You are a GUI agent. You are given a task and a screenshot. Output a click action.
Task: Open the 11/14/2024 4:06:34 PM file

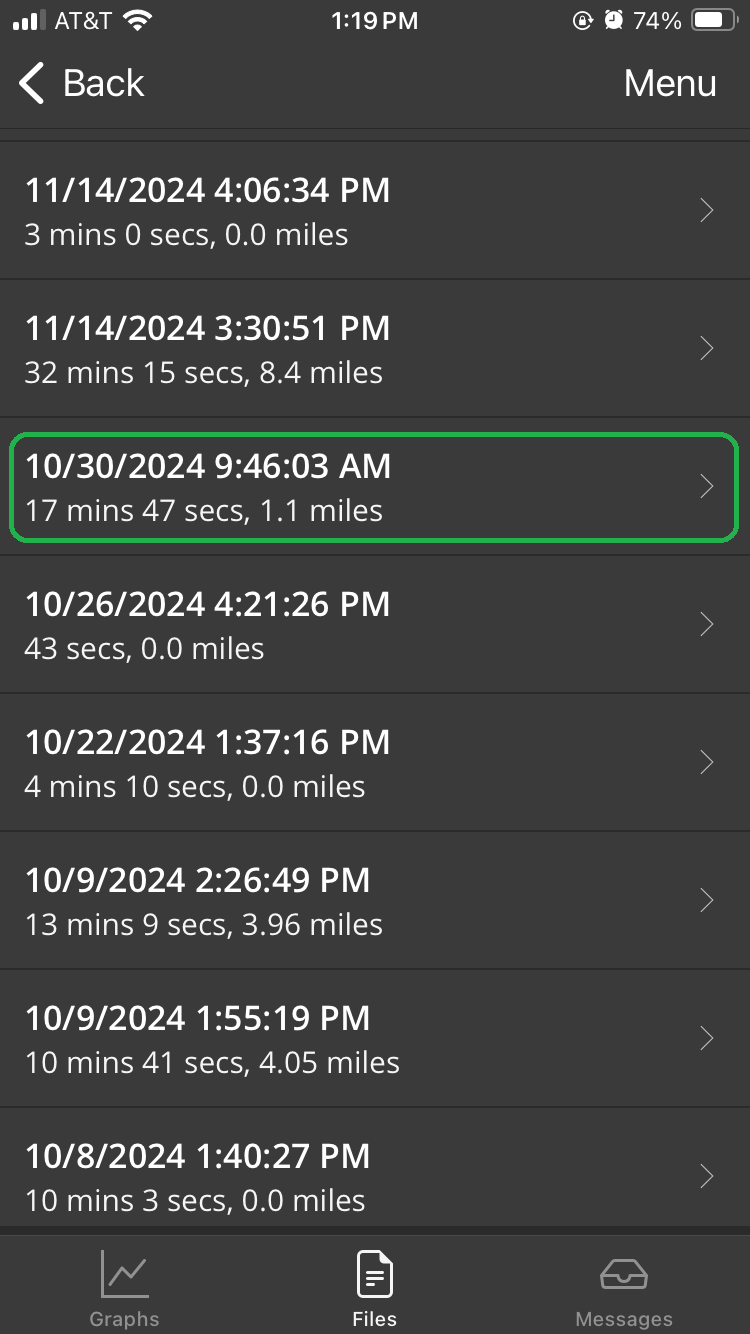click(x=374, y=211)
